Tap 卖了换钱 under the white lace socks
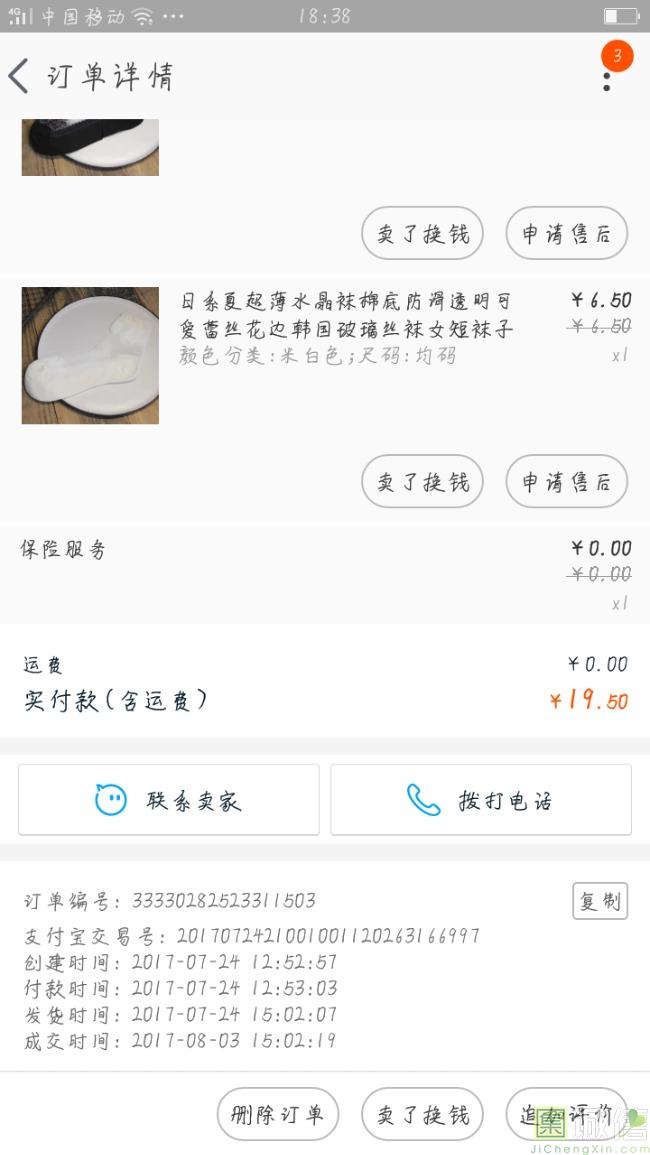 (x=422, y=481)
